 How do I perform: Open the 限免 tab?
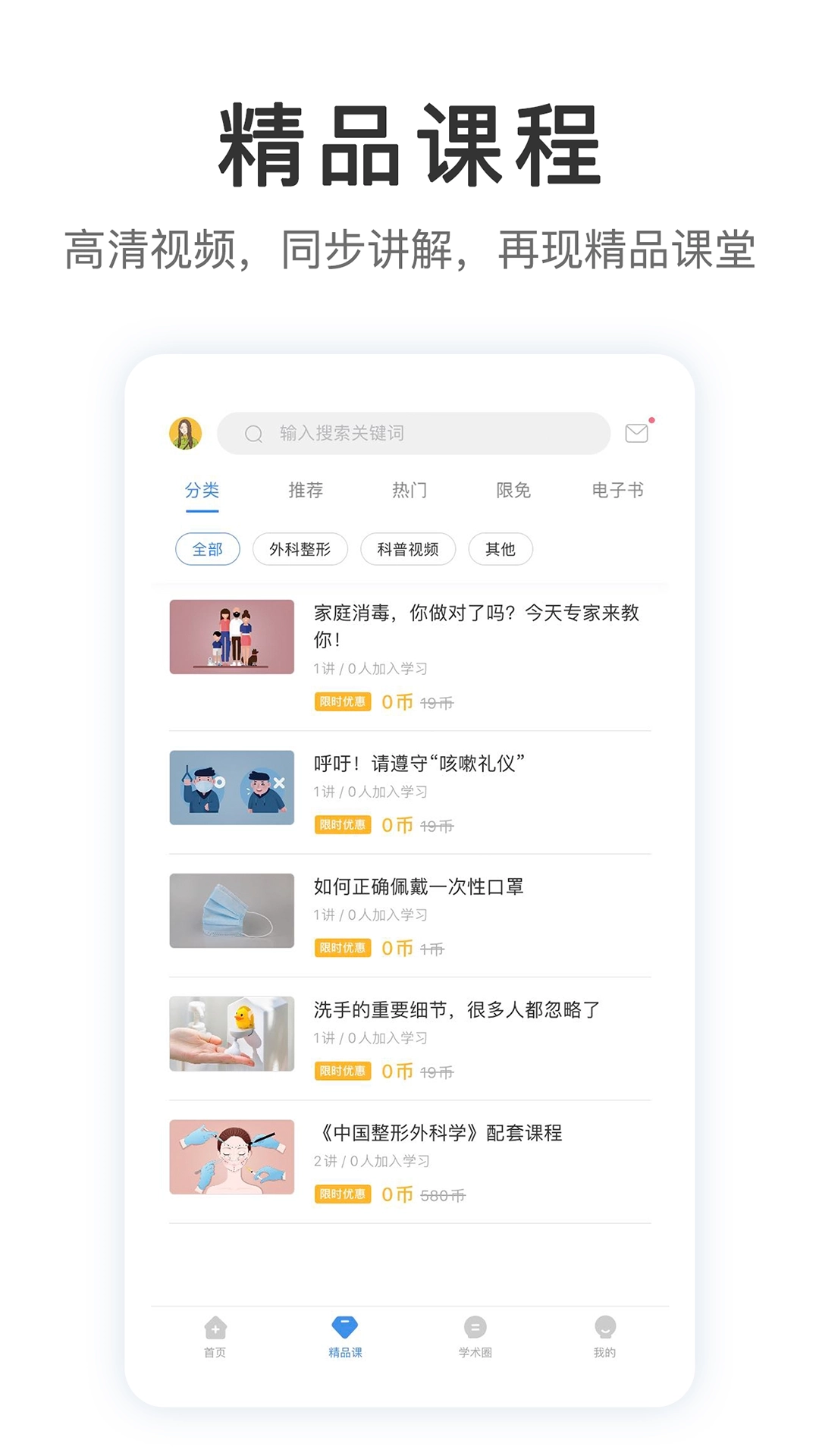tap(513, 491)
